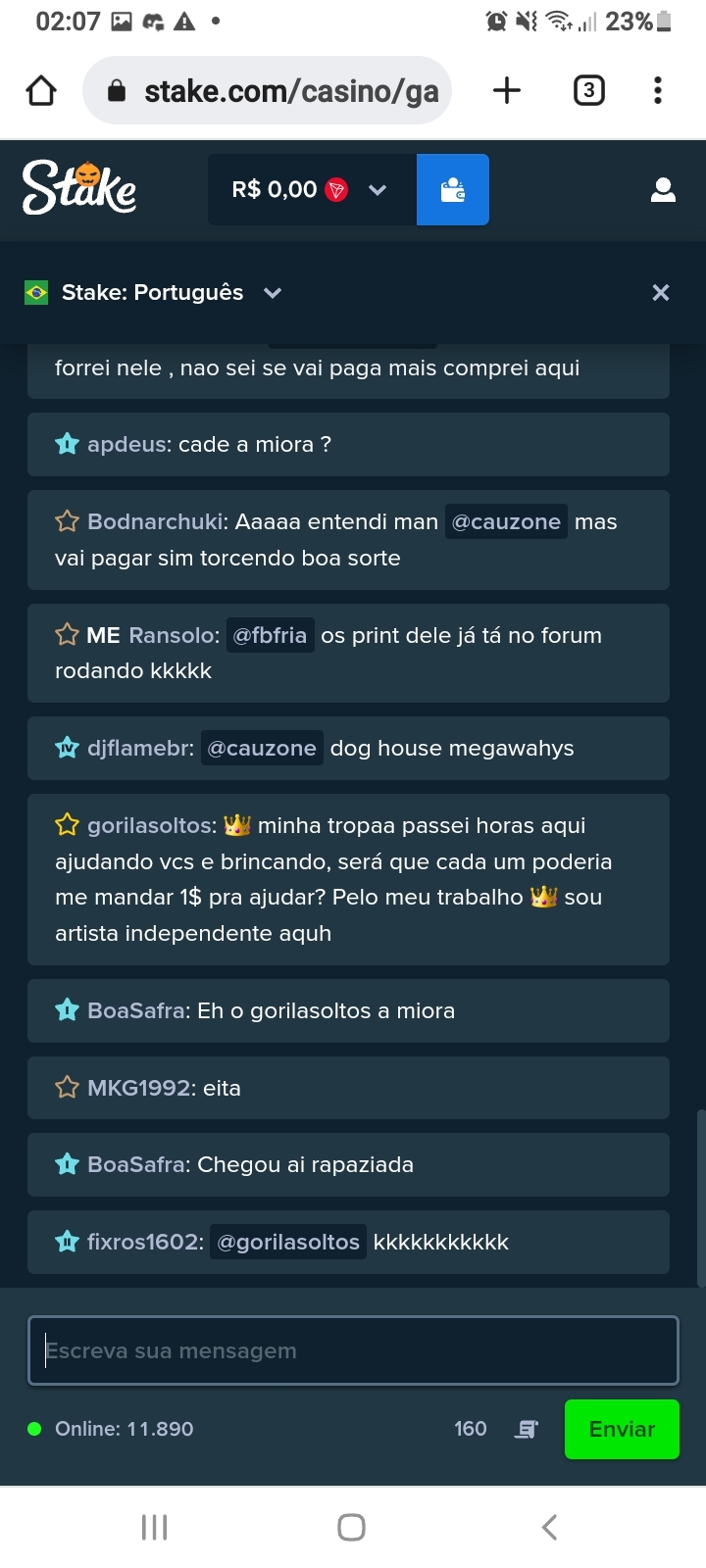Send the message with Enviar
Image resolution: width=706 pixels, height=1568 pixels.
pos(622,1429)
